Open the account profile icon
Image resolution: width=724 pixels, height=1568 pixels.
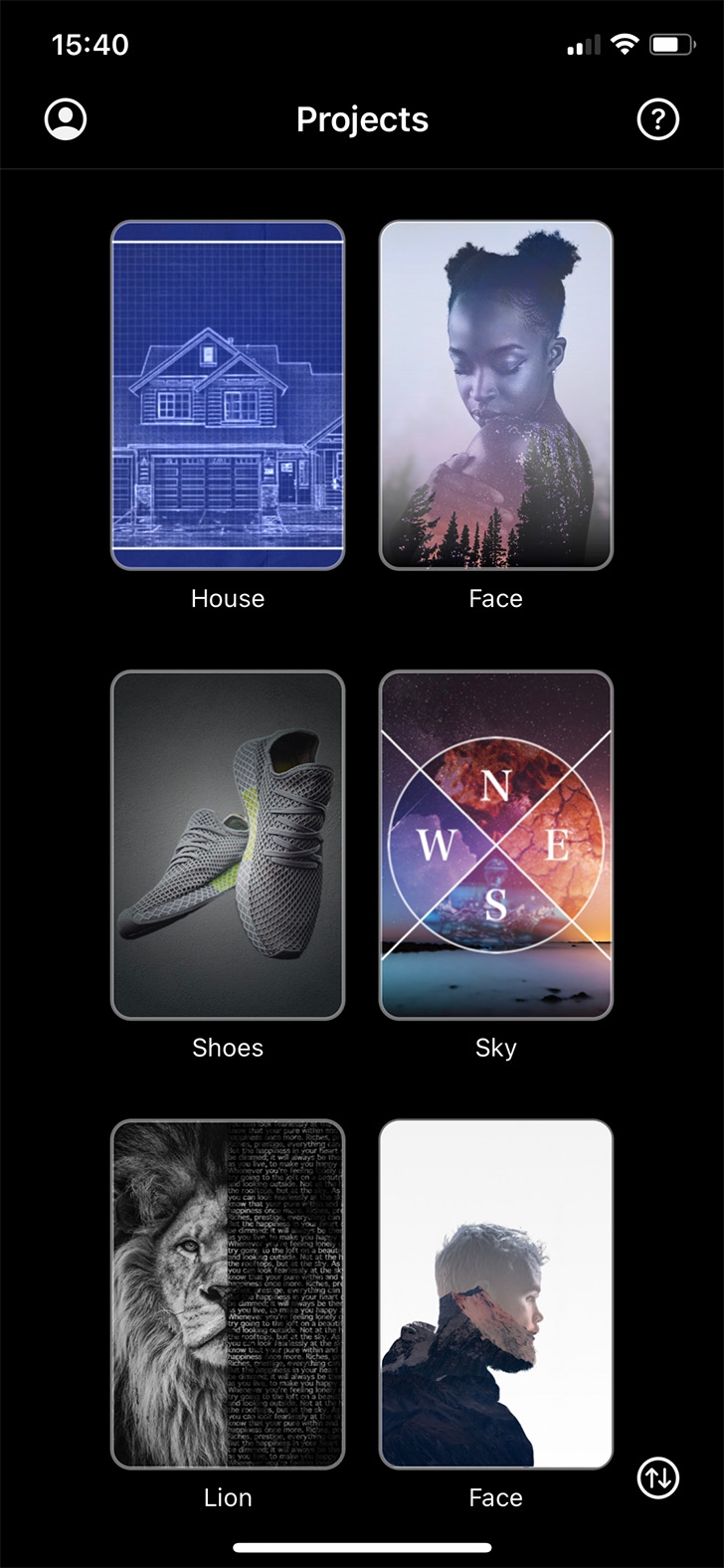point(66,119)
